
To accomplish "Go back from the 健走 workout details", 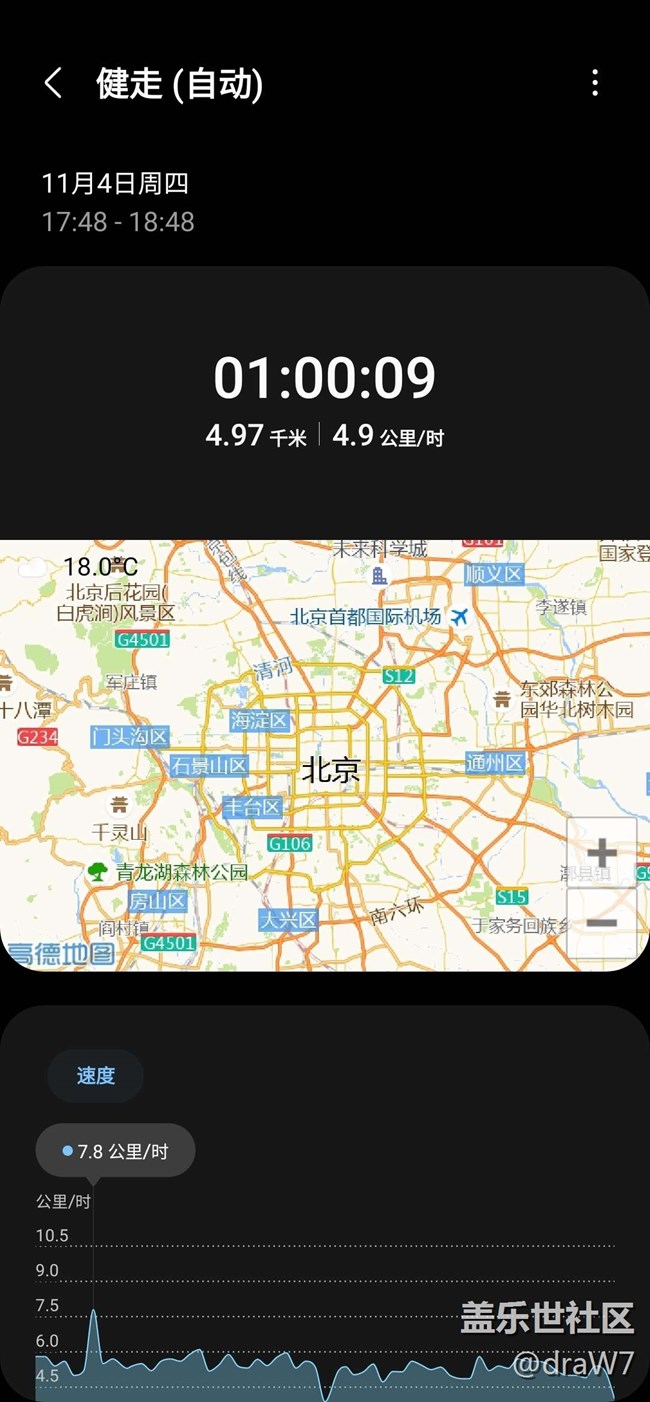I will [54, 84].
